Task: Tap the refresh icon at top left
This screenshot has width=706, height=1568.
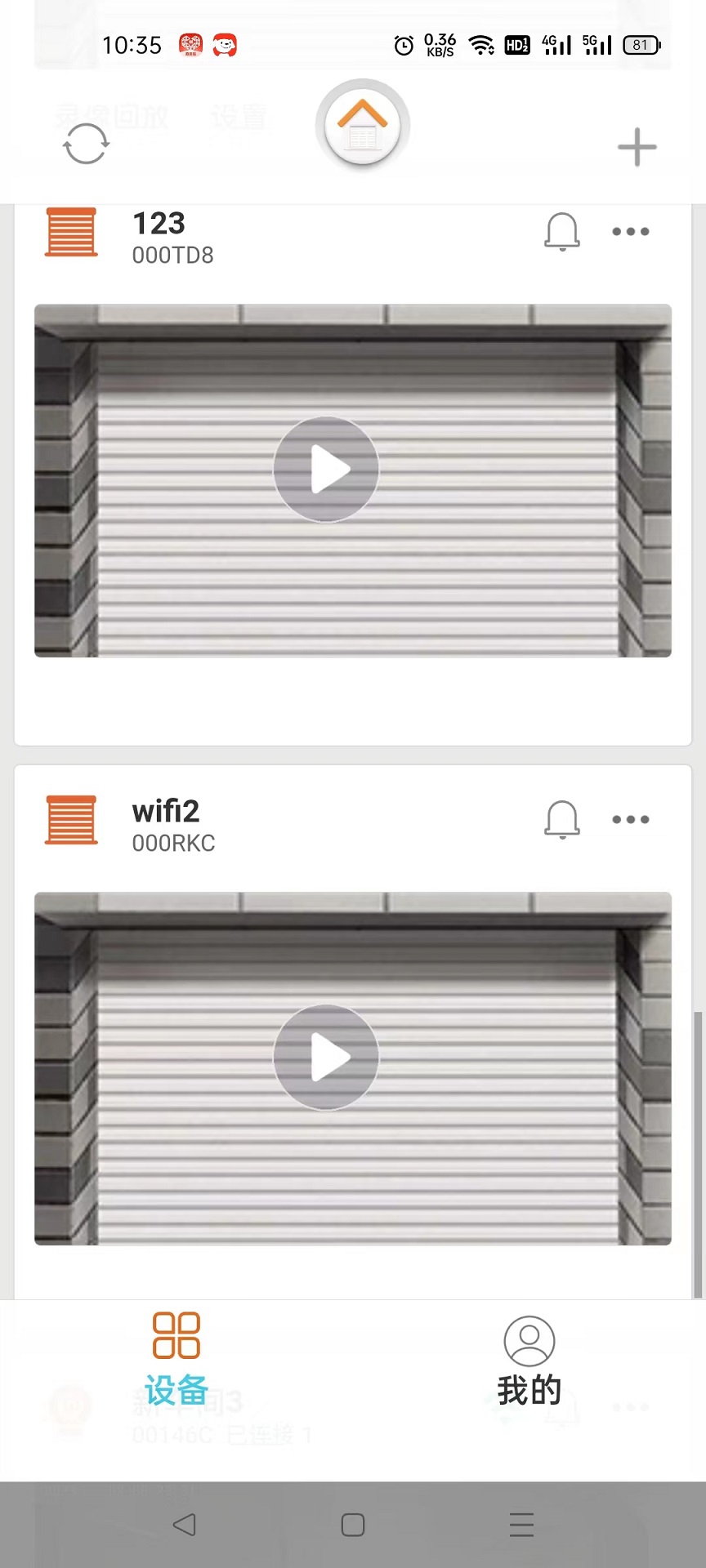Action: [85, 144]
